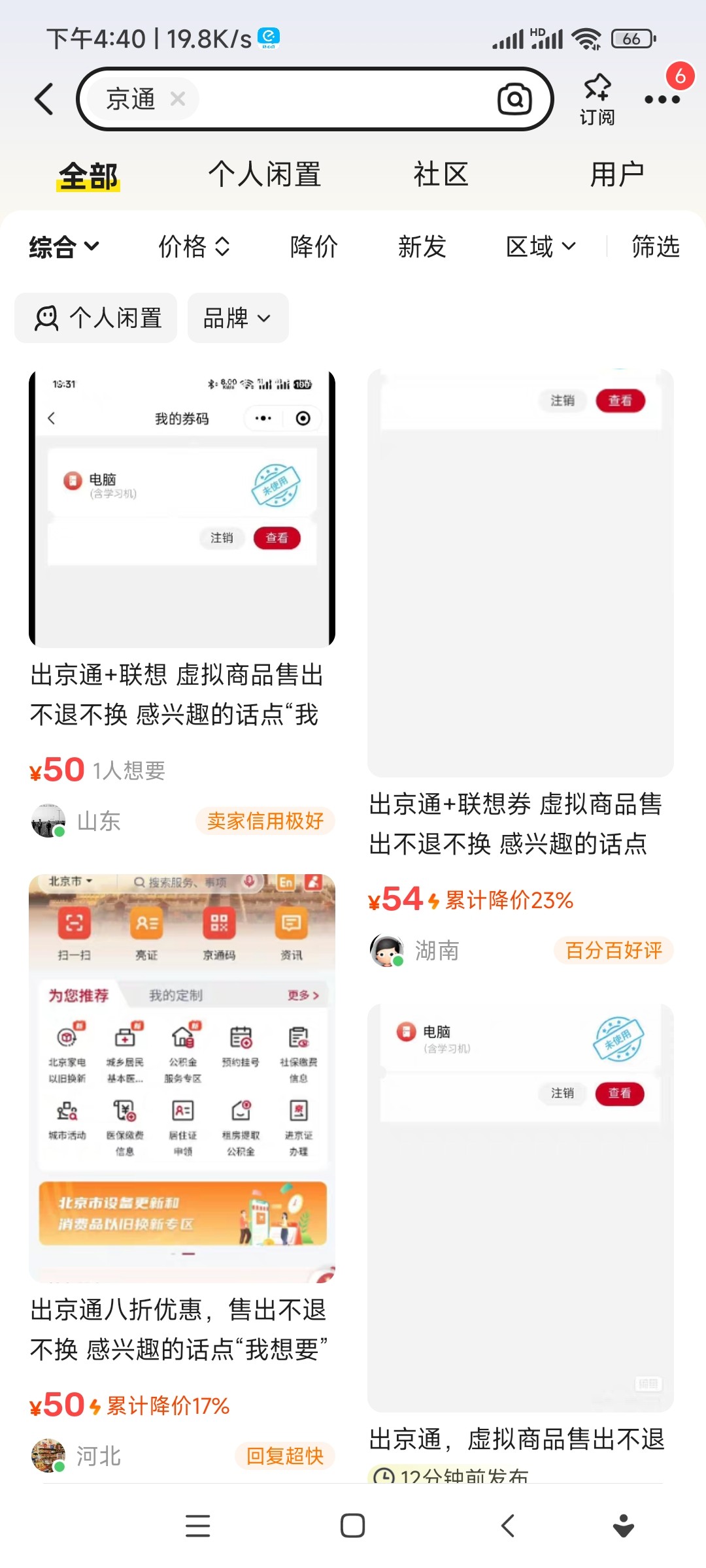Screen dimensions: 706x1568
Task: Remove the 京通 search keyword chip
Action: [177, 99]
